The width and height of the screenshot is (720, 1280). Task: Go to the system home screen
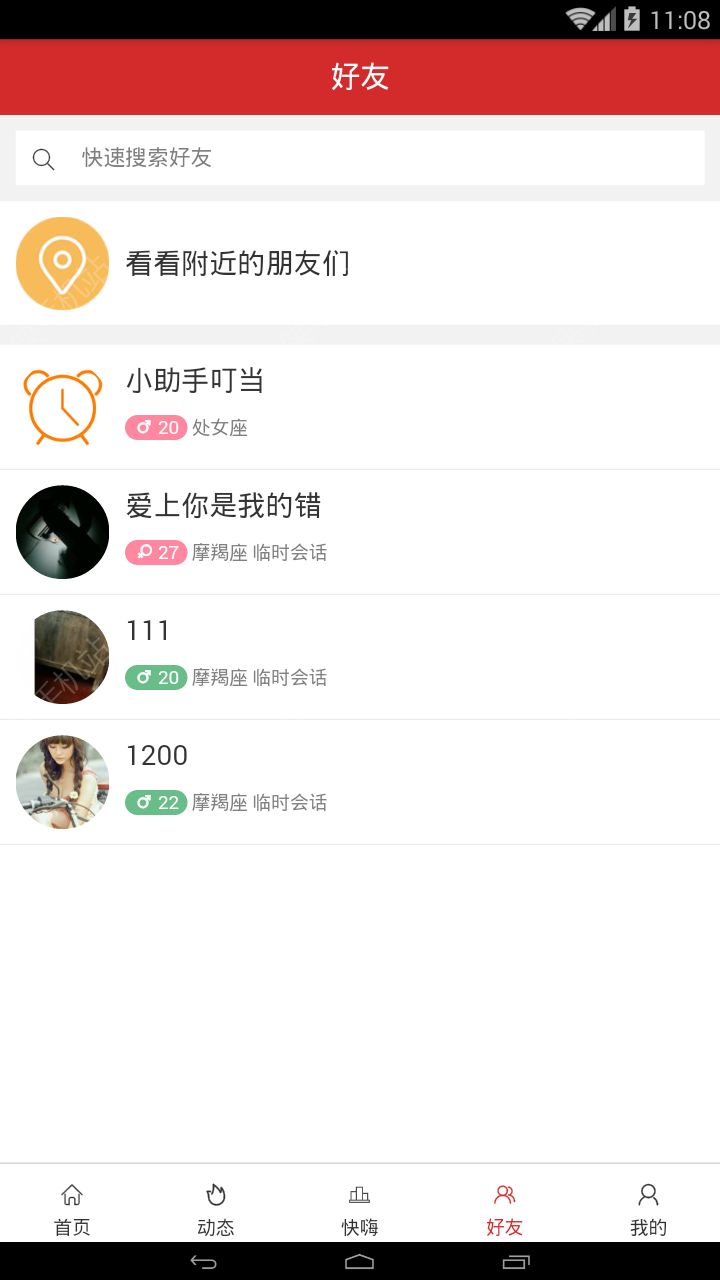[360, 1262]
